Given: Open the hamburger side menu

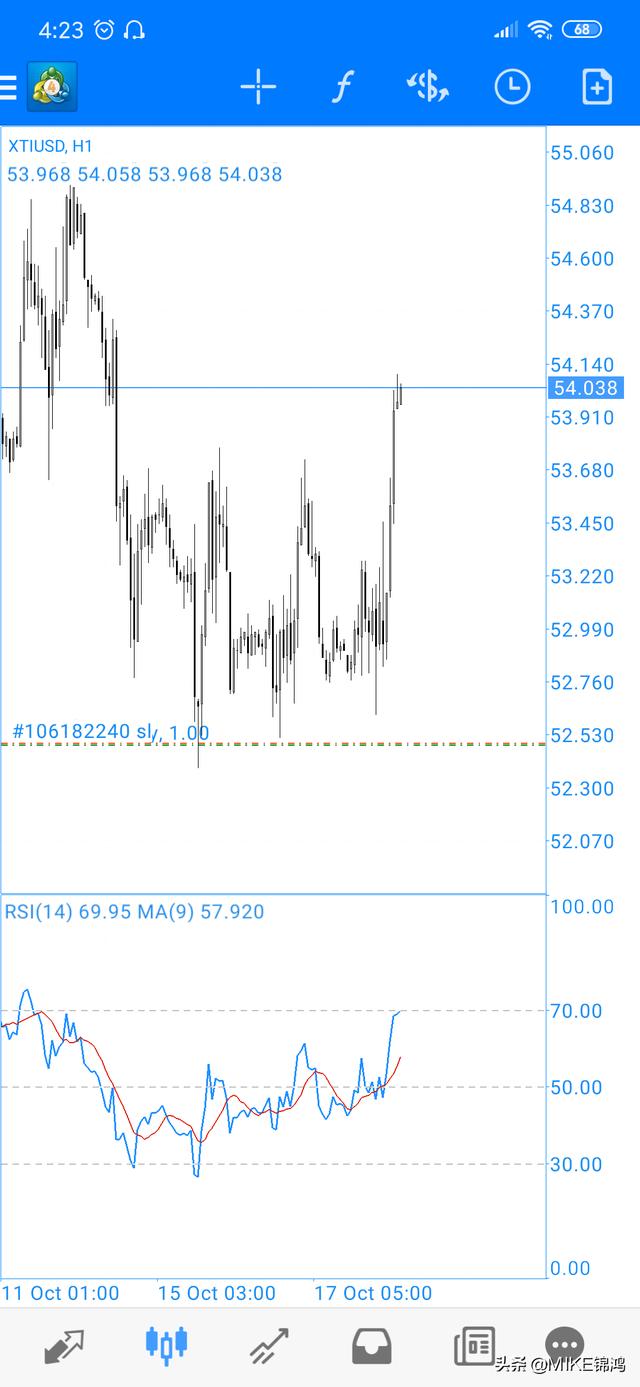Looking at the screenshot, I should click(x=9, y=88).
